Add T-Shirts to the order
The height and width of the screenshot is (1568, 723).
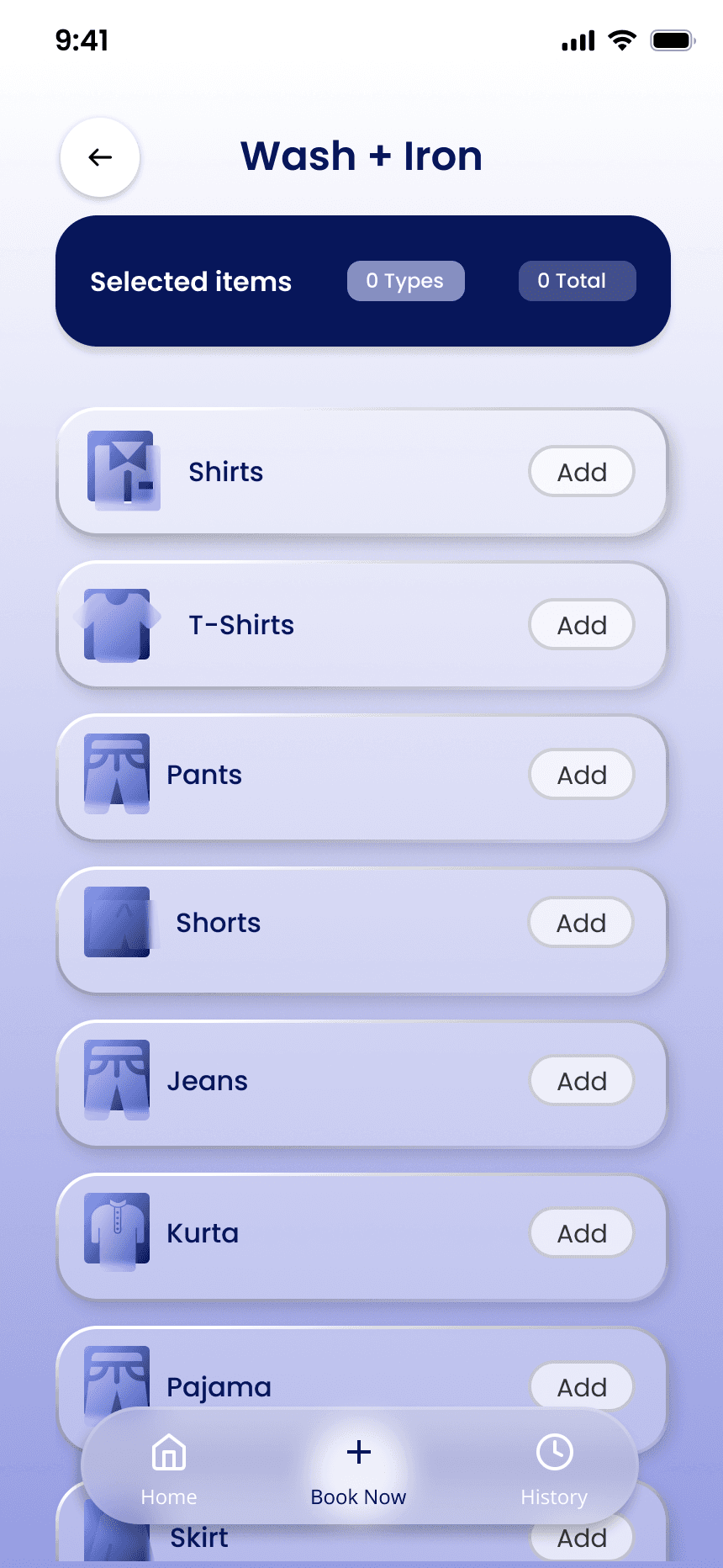[x=582, y=625]
